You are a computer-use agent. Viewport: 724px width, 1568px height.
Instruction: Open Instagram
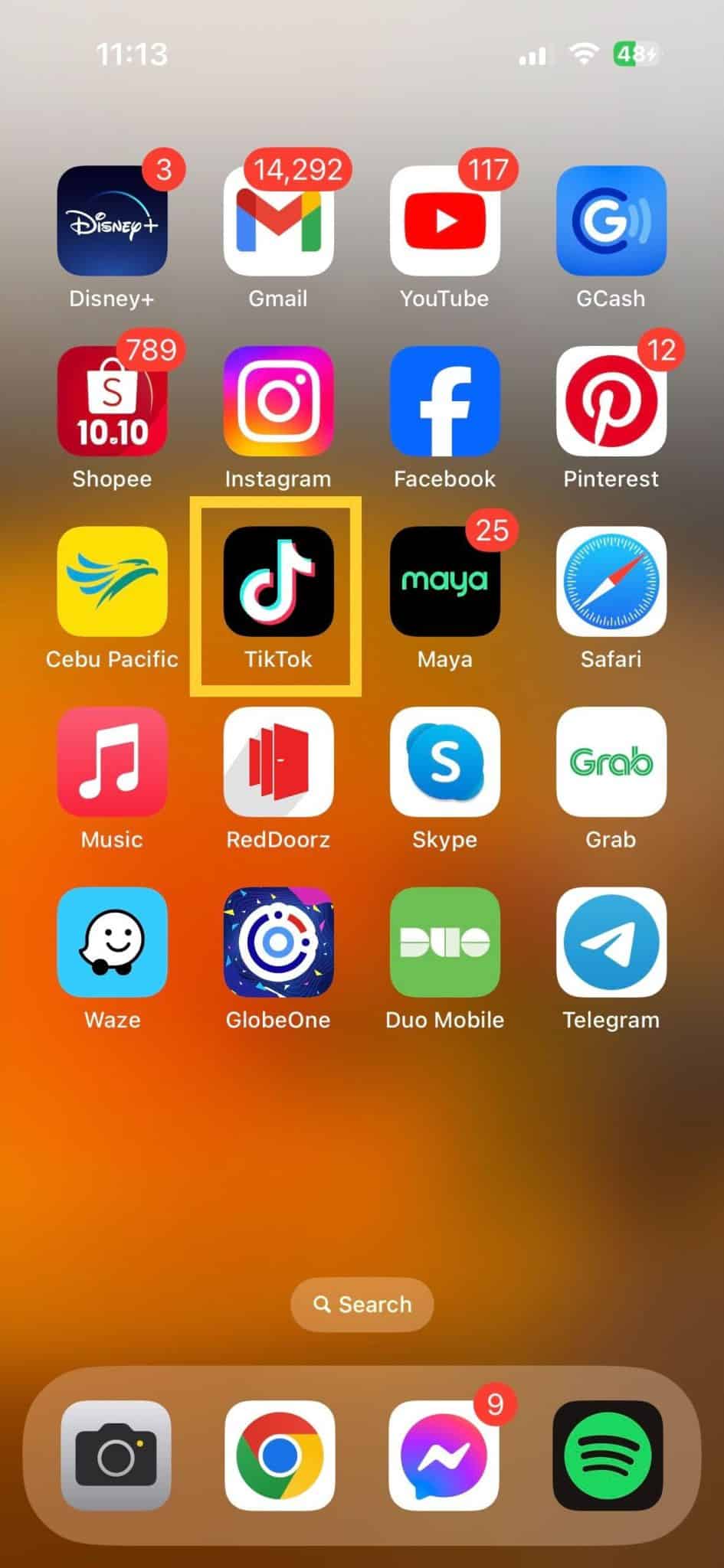click(x=278, y=401)
